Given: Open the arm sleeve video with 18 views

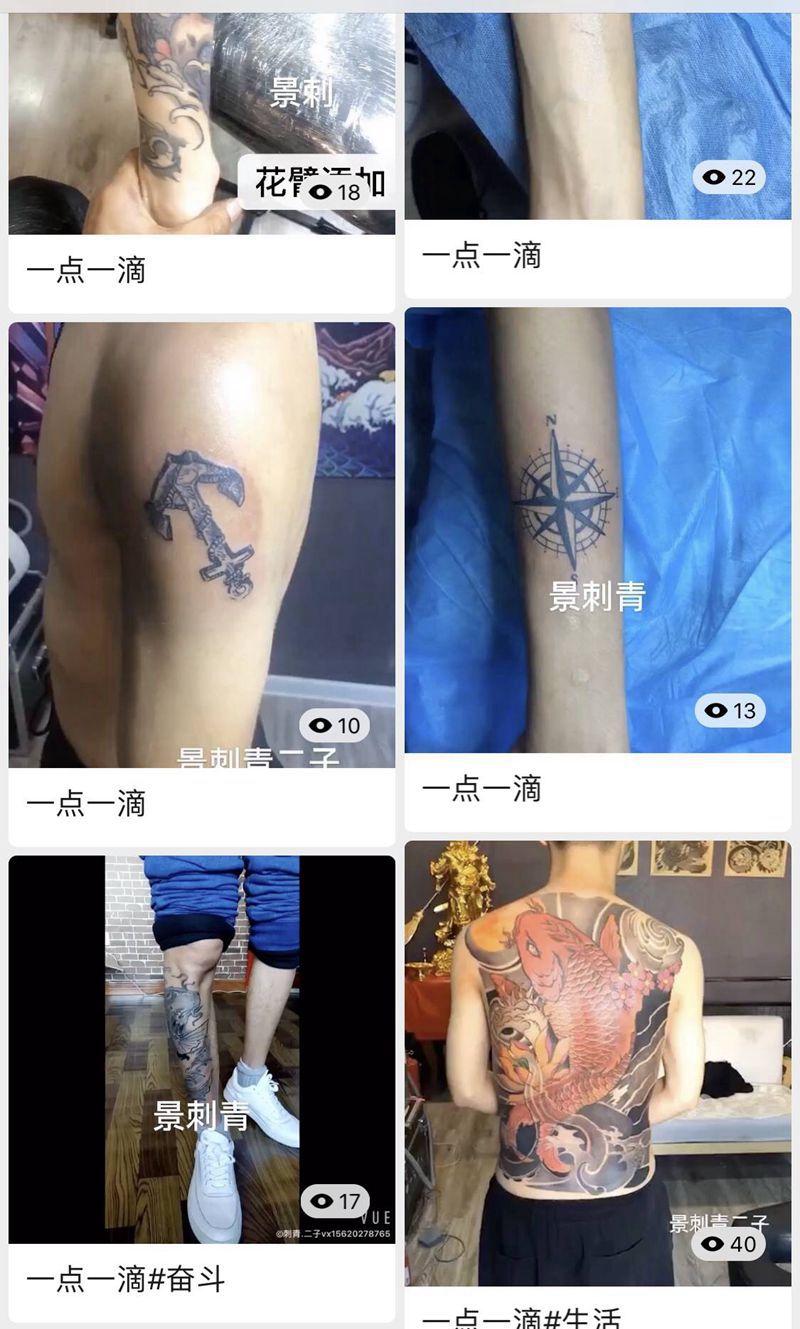Looking at the screenshot, I should 201,120.
